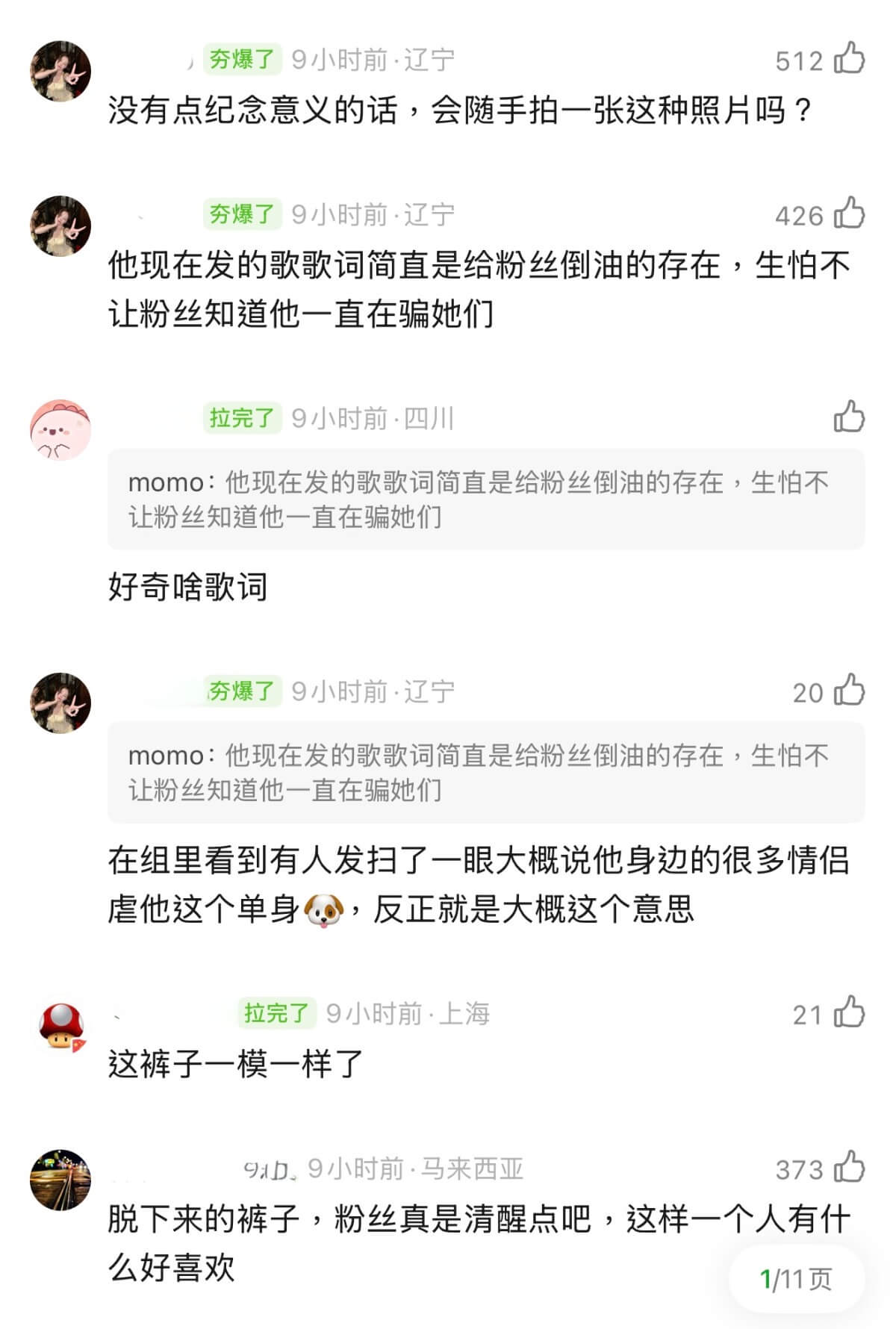
Task: Open the quoted momo comment under 四川 reply
Action: pos(485,499)
